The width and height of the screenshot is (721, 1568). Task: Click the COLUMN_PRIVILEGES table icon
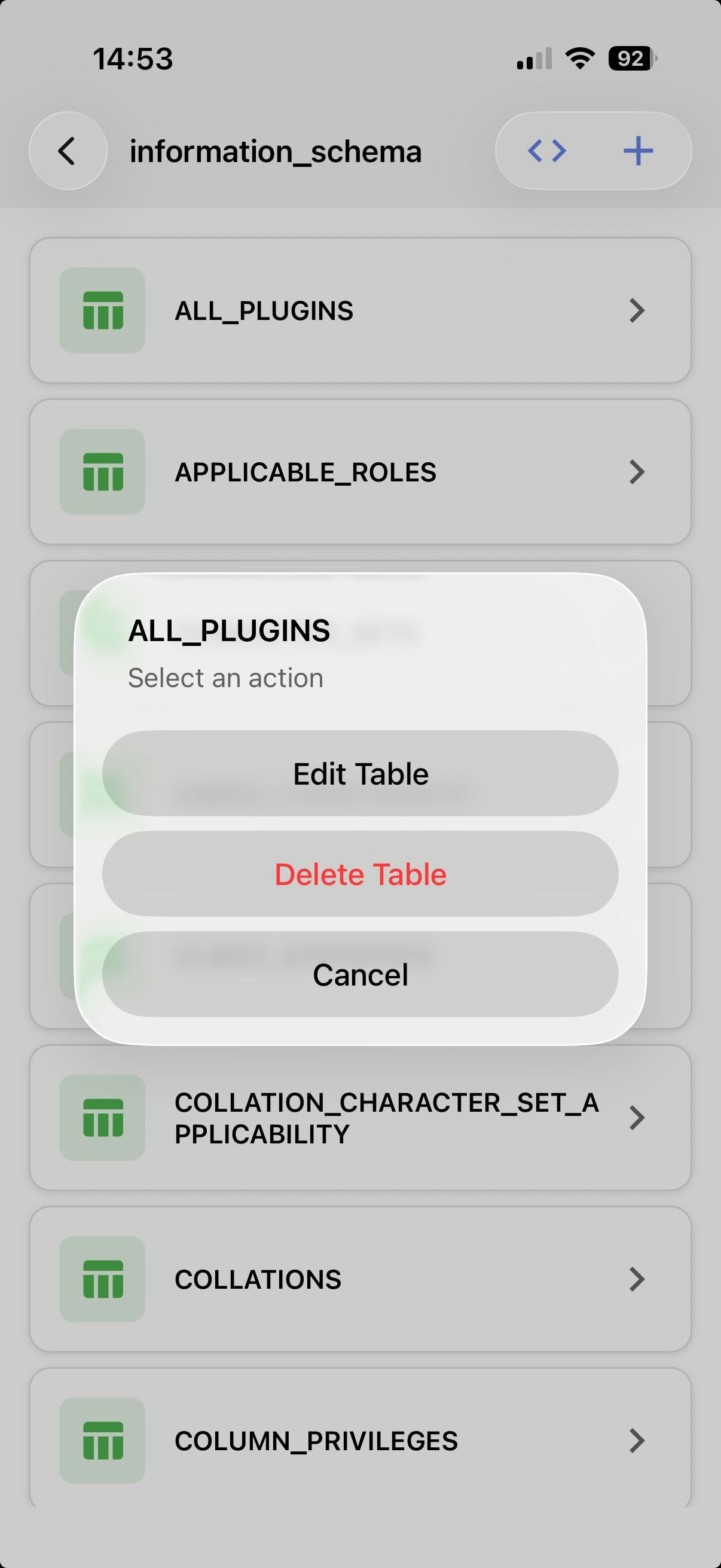click(102, 1441)
